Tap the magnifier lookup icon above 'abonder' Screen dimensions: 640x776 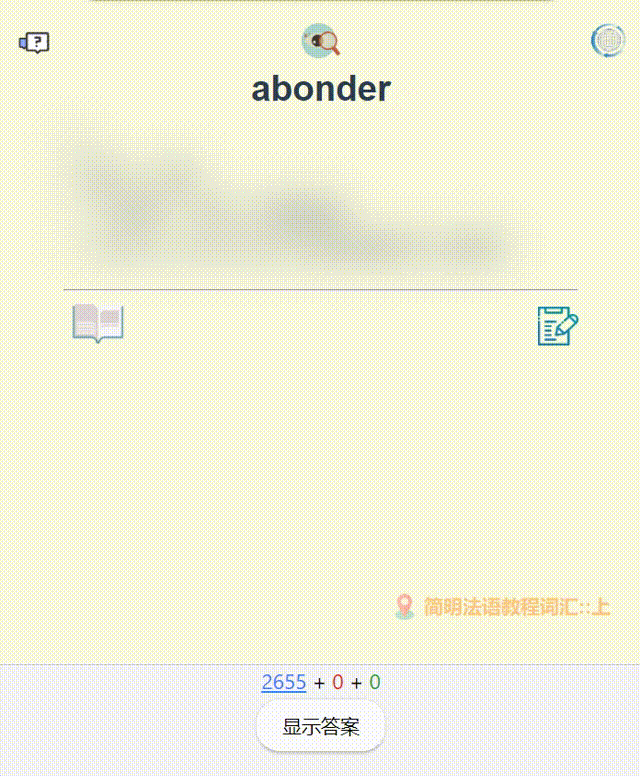click(321, 41)
